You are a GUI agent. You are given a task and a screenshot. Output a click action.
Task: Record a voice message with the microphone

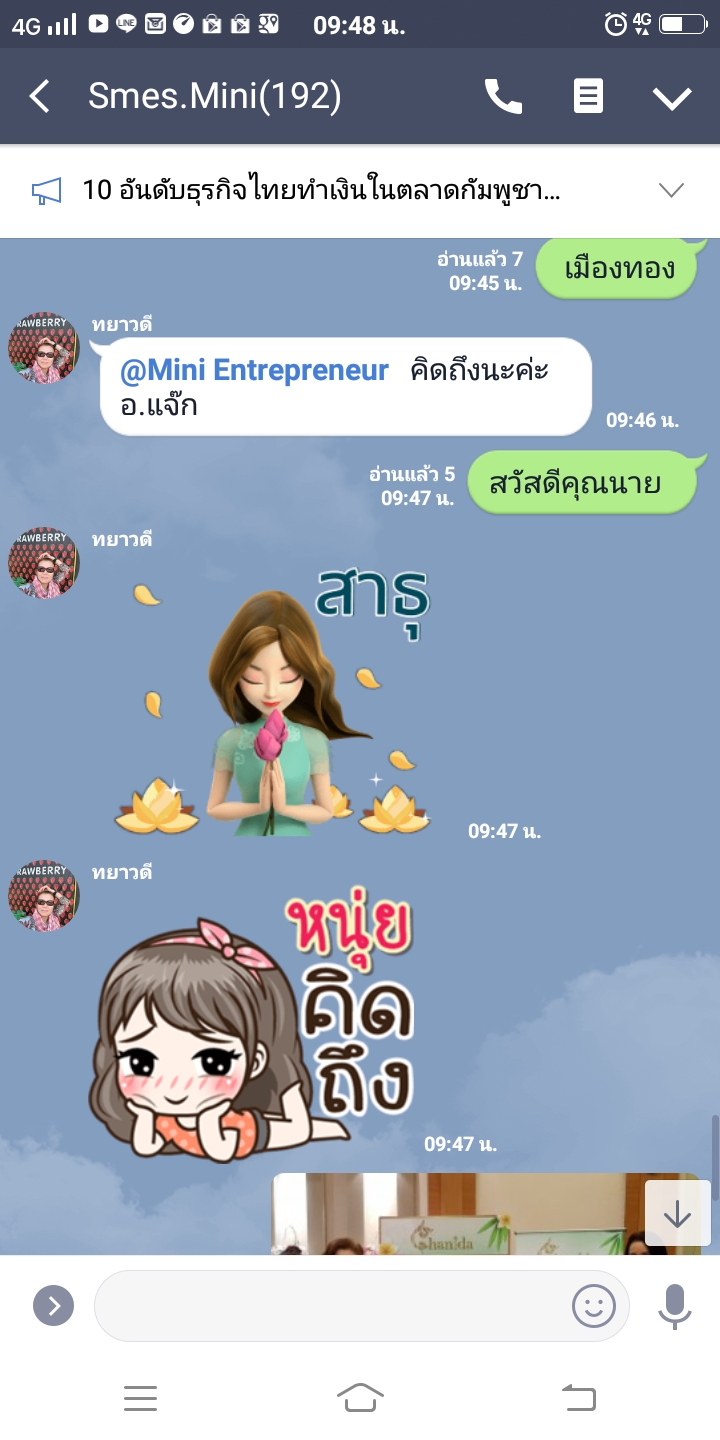(675, 1305)
